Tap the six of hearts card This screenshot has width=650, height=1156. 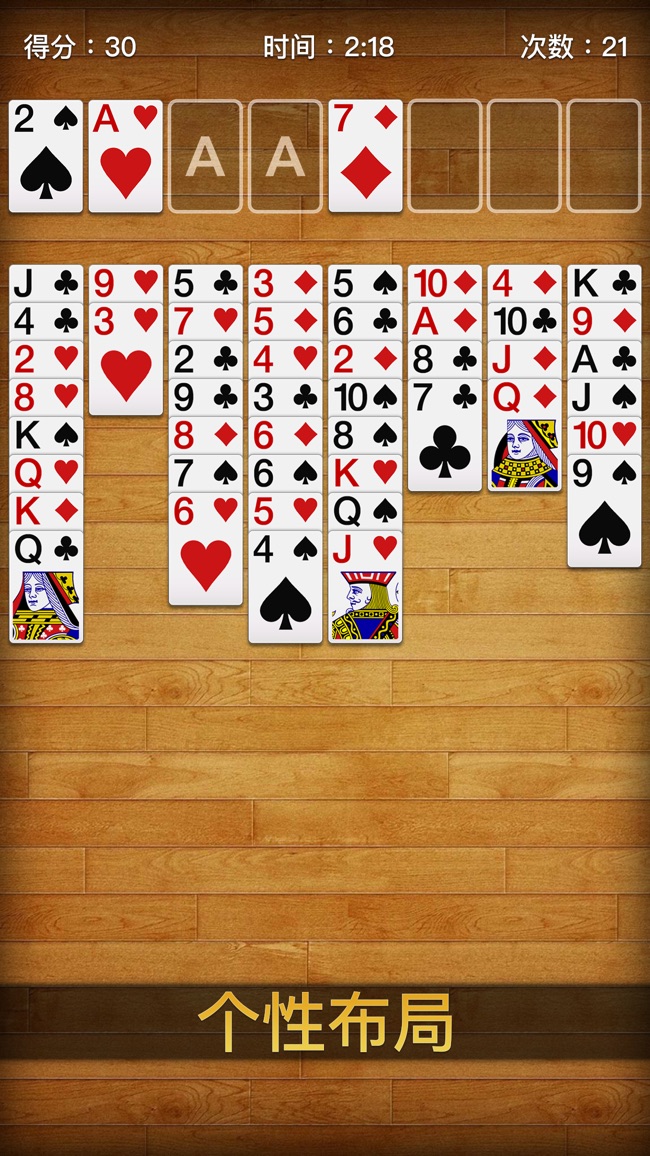(x=205, y=550)
